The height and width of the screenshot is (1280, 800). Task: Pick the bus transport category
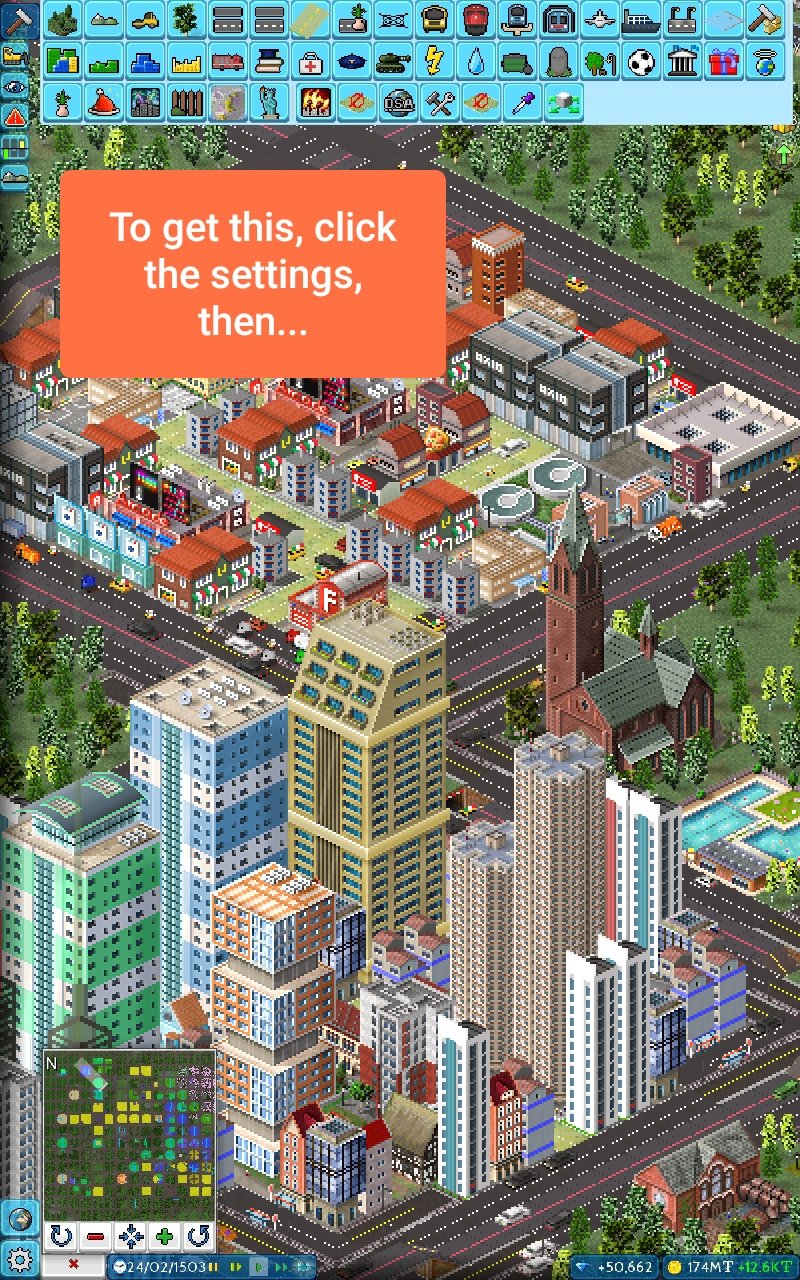pos(433,19)
